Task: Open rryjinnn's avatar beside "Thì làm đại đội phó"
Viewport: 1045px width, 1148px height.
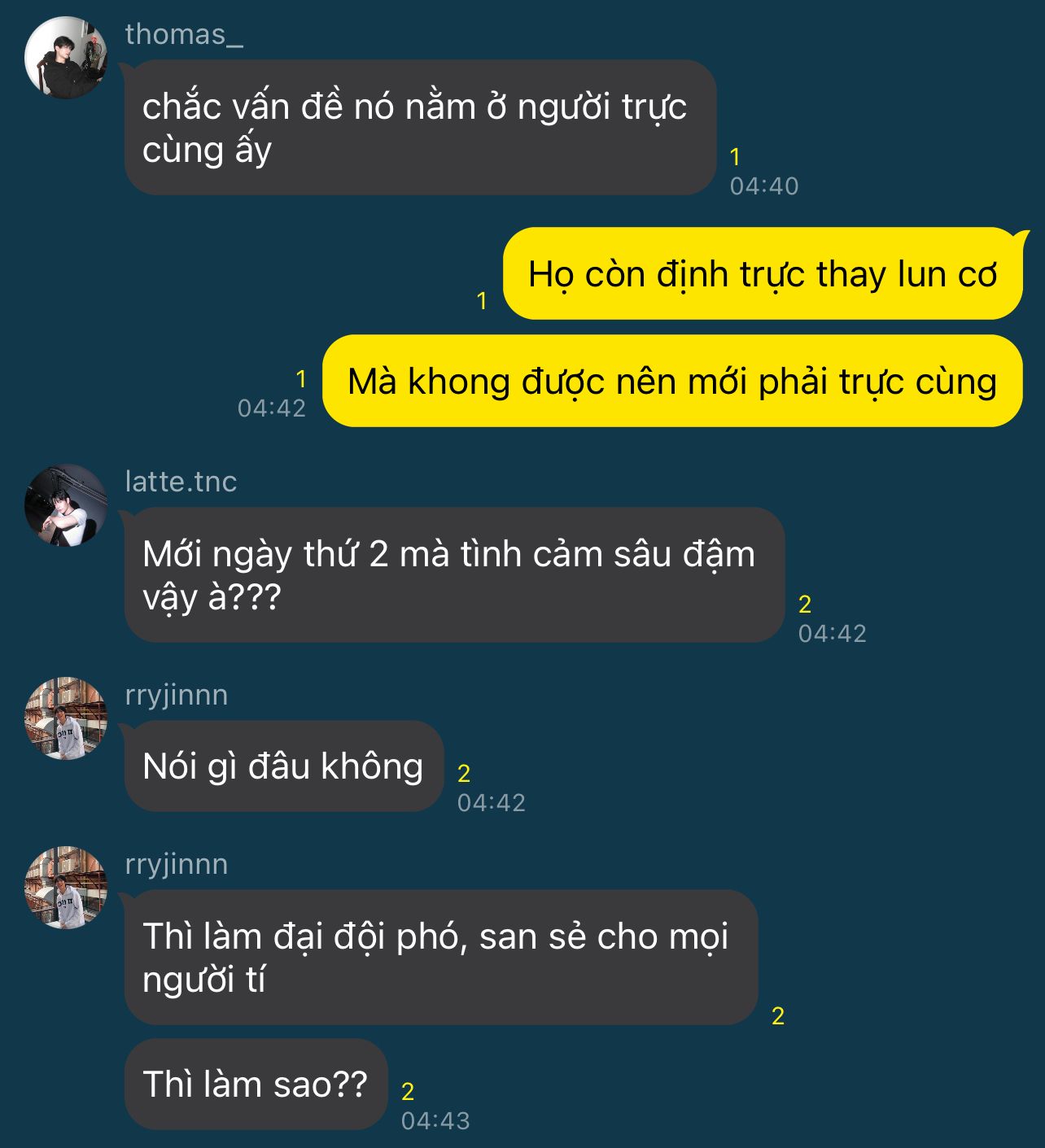Action: [66, 888]
